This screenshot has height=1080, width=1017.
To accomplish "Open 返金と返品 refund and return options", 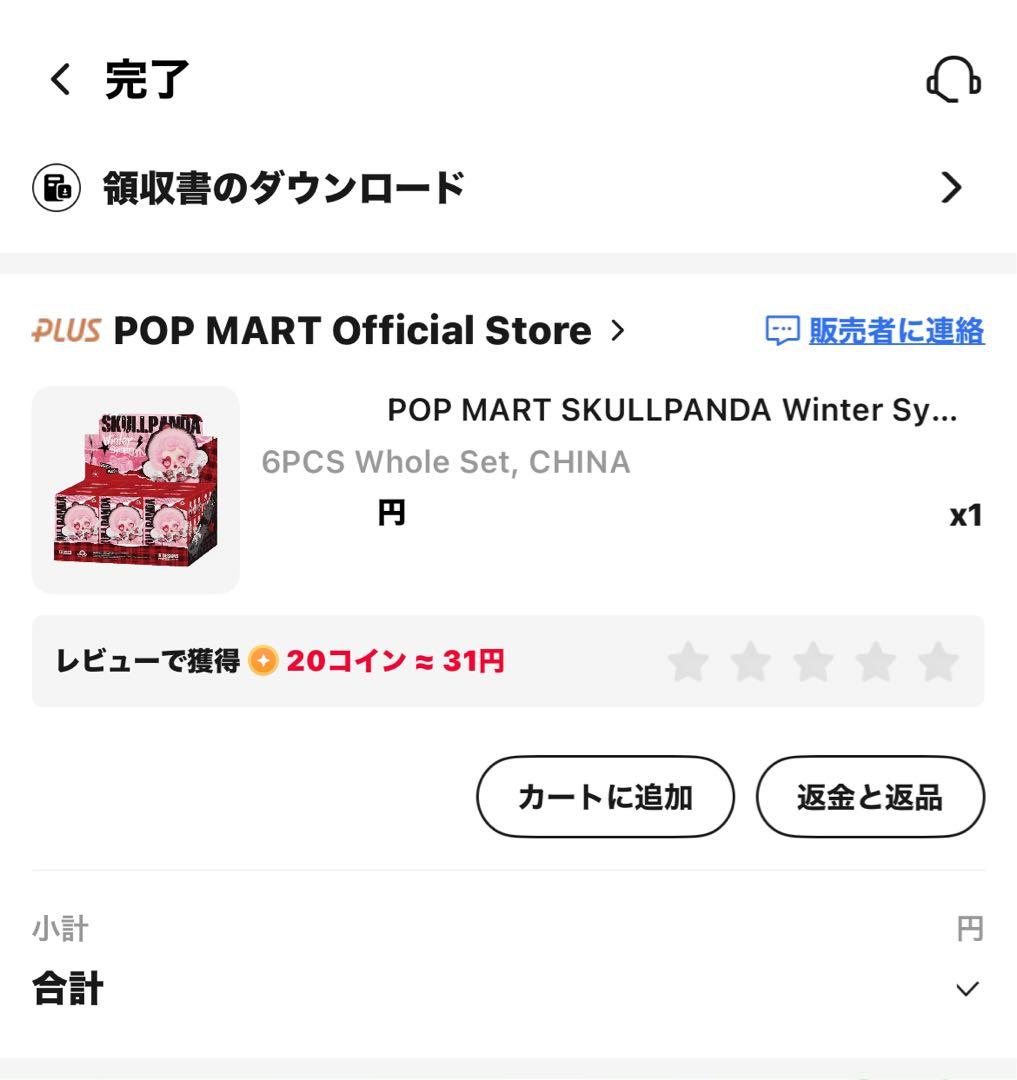I will (x=870, y=797).
